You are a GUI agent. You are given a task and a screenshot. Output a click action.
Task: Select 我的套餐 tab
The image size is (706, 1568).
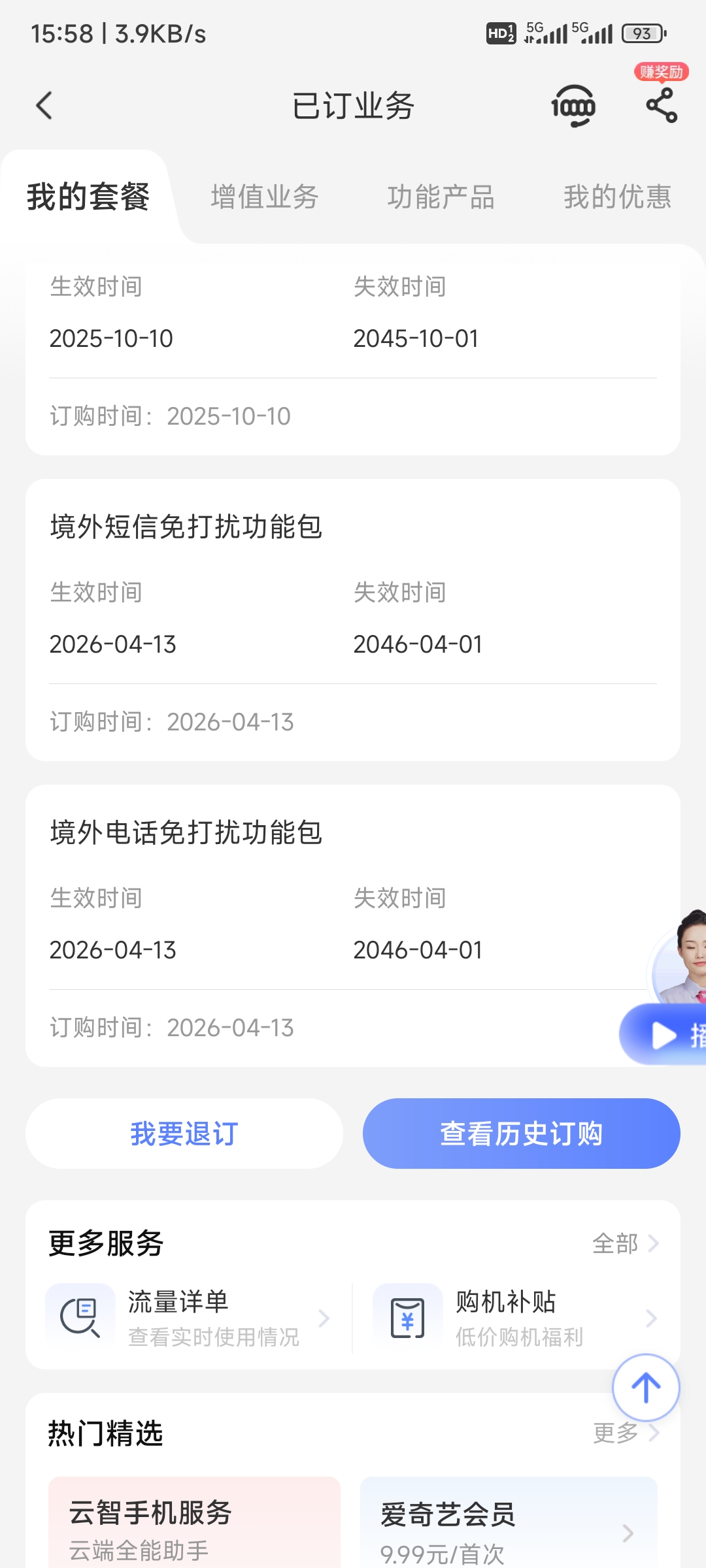[88, 197]
